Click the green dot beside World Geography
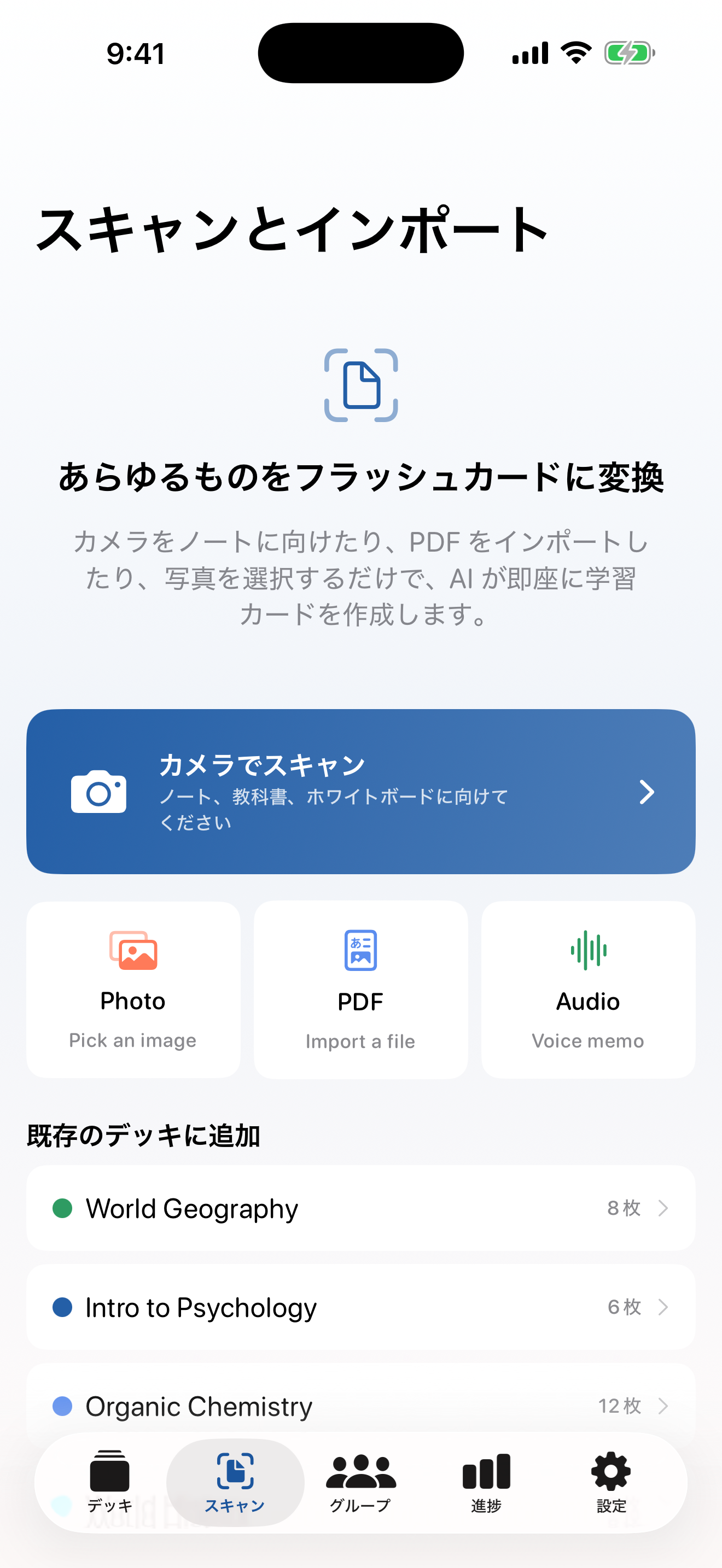This screenshot has height=1568, width=722. [63, 1209]
